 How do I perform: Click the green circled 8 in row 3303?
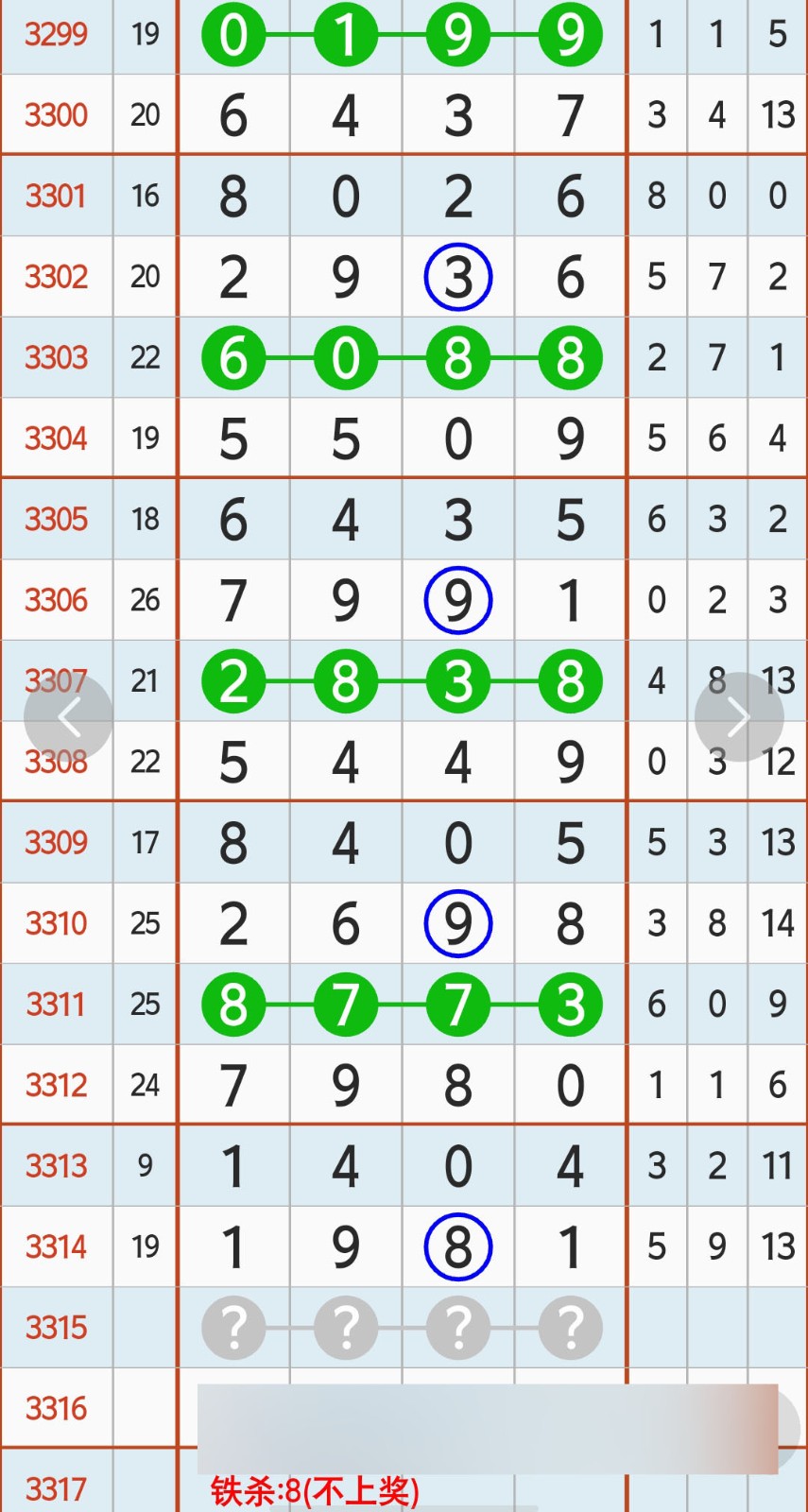point(457,357)
